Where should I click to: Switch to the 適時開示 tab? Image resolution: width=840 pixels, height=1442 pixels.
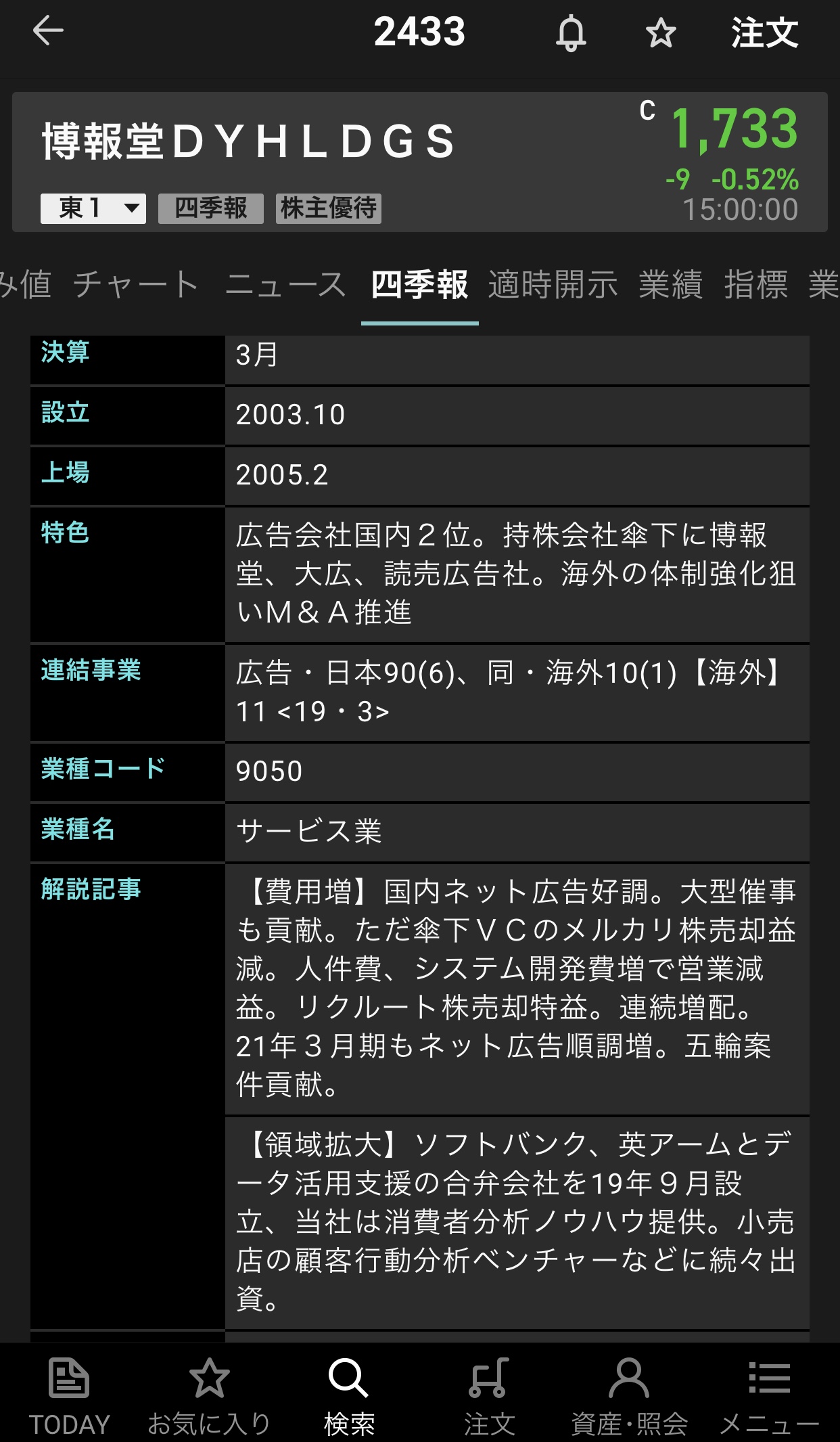553,284
